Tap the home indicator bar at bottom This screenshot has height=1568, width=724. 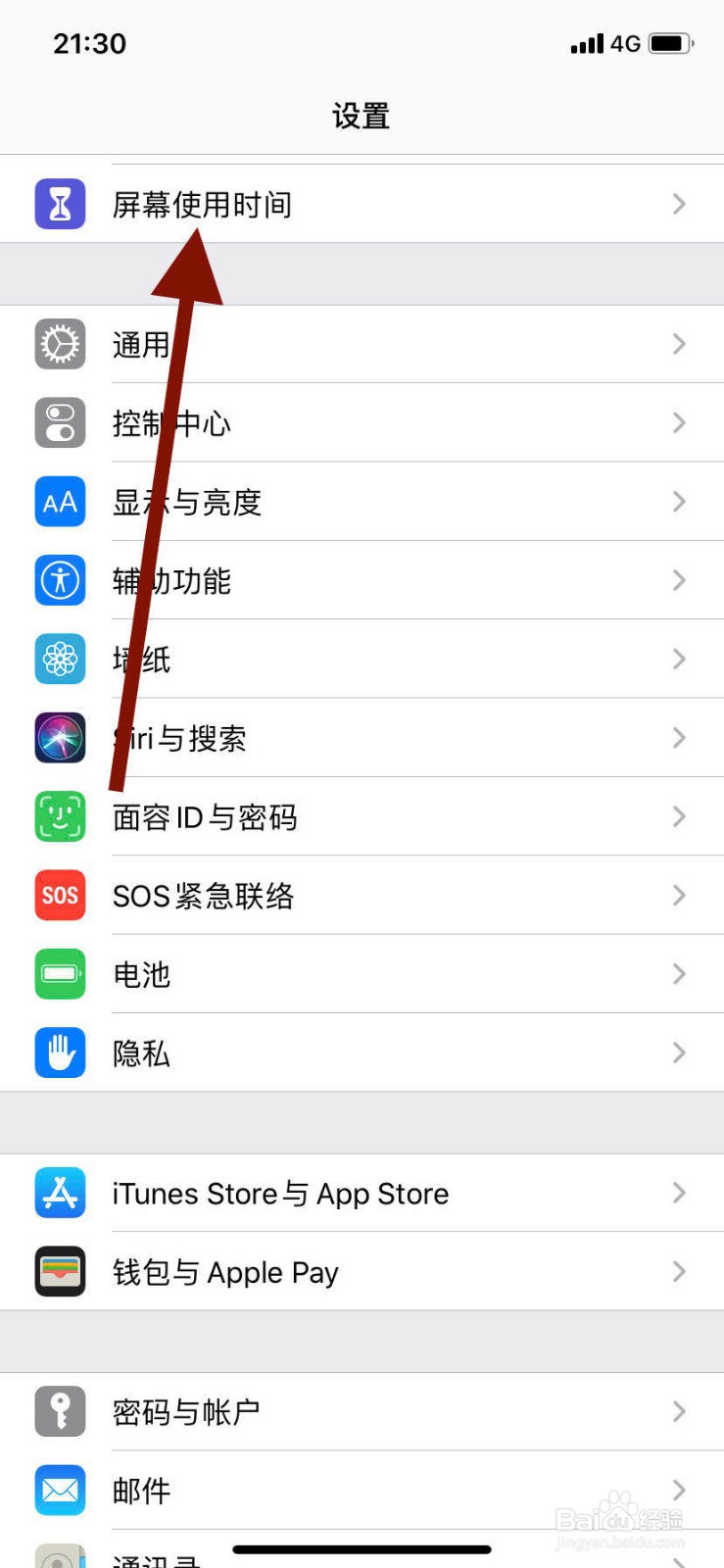tap(362, 1549)
